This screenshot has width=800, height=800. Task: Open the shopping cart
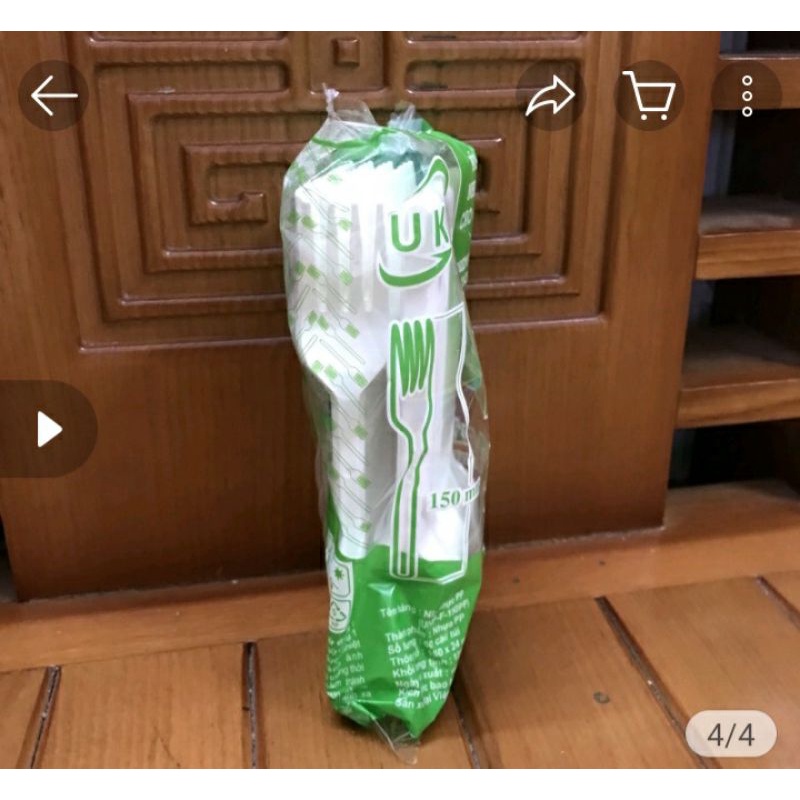pos(649,96)
